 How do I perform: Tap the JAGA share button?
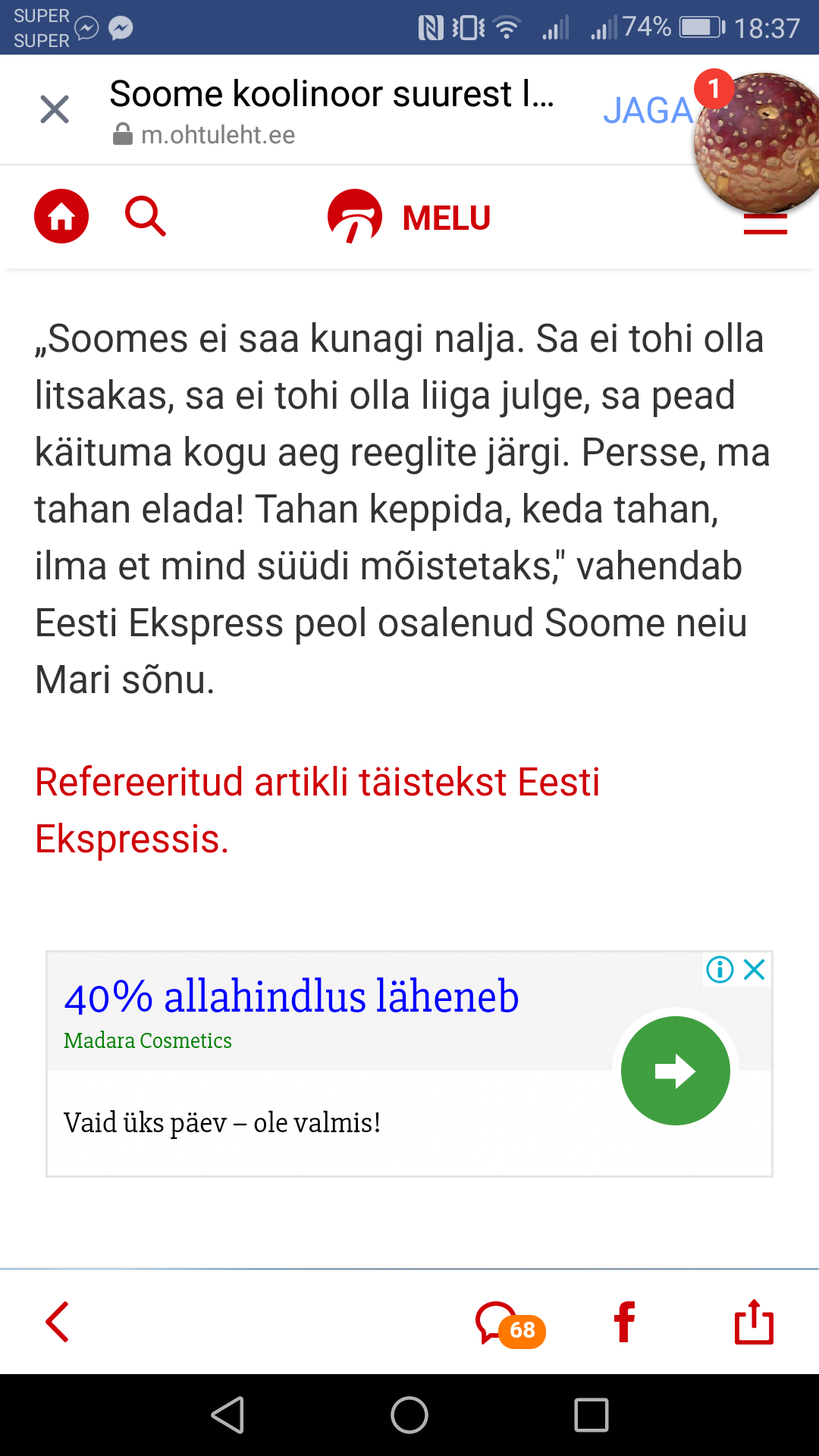(x=648, y=111)
